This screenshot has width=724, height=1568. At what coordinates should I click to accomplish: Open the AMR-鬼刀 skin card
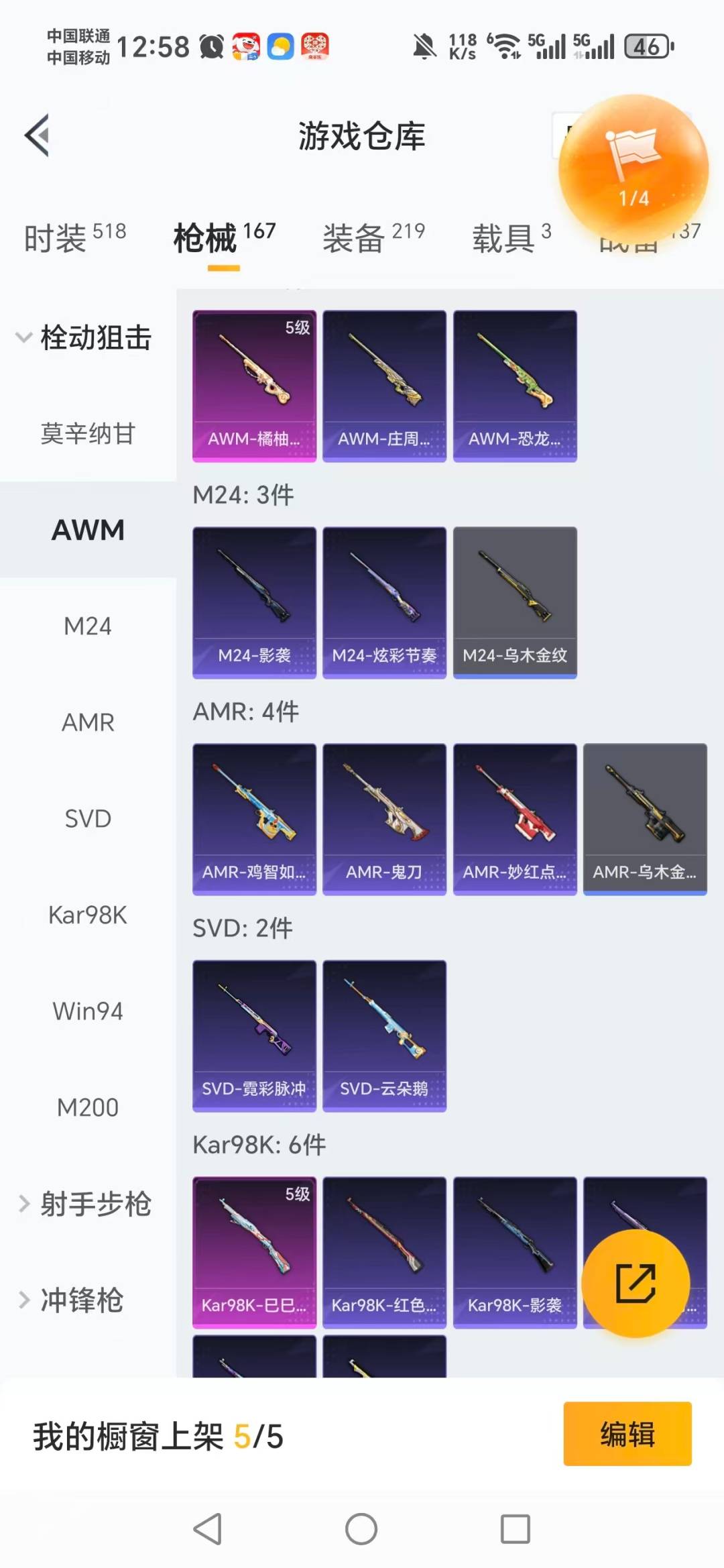[x=383, y=820]
